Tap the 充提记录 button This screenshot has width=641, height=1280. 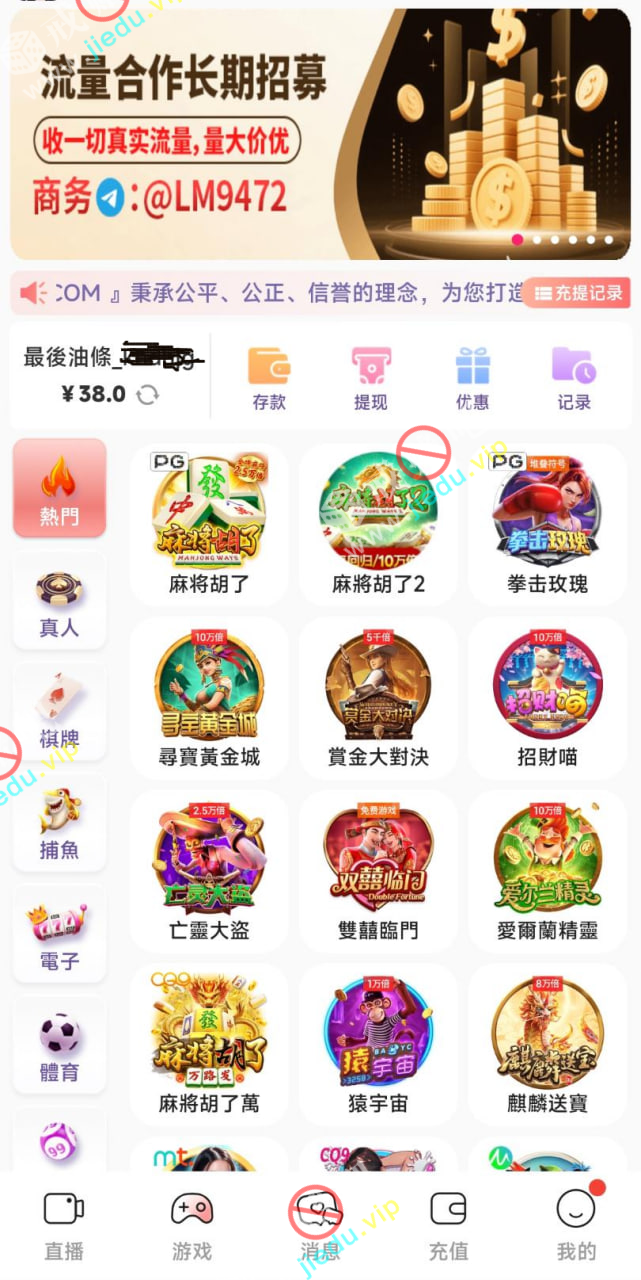577,293
